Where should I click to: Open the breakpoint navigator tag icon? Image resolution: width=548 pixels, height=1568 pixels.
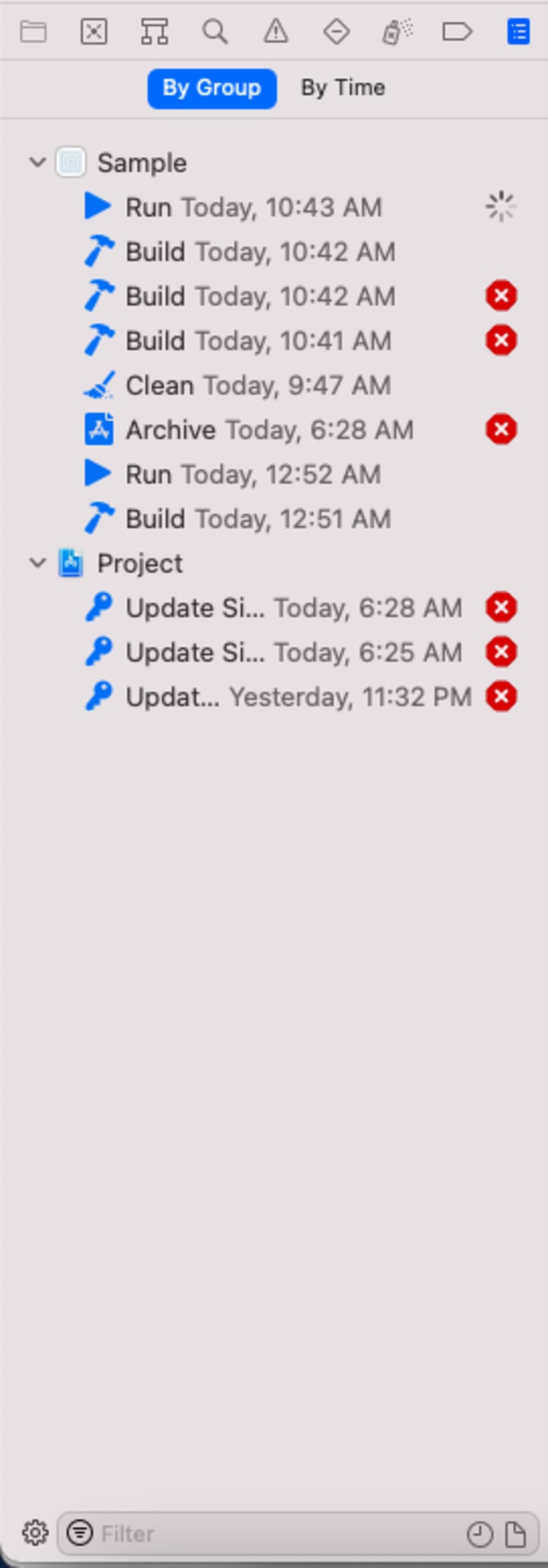(x=457, y=32)
